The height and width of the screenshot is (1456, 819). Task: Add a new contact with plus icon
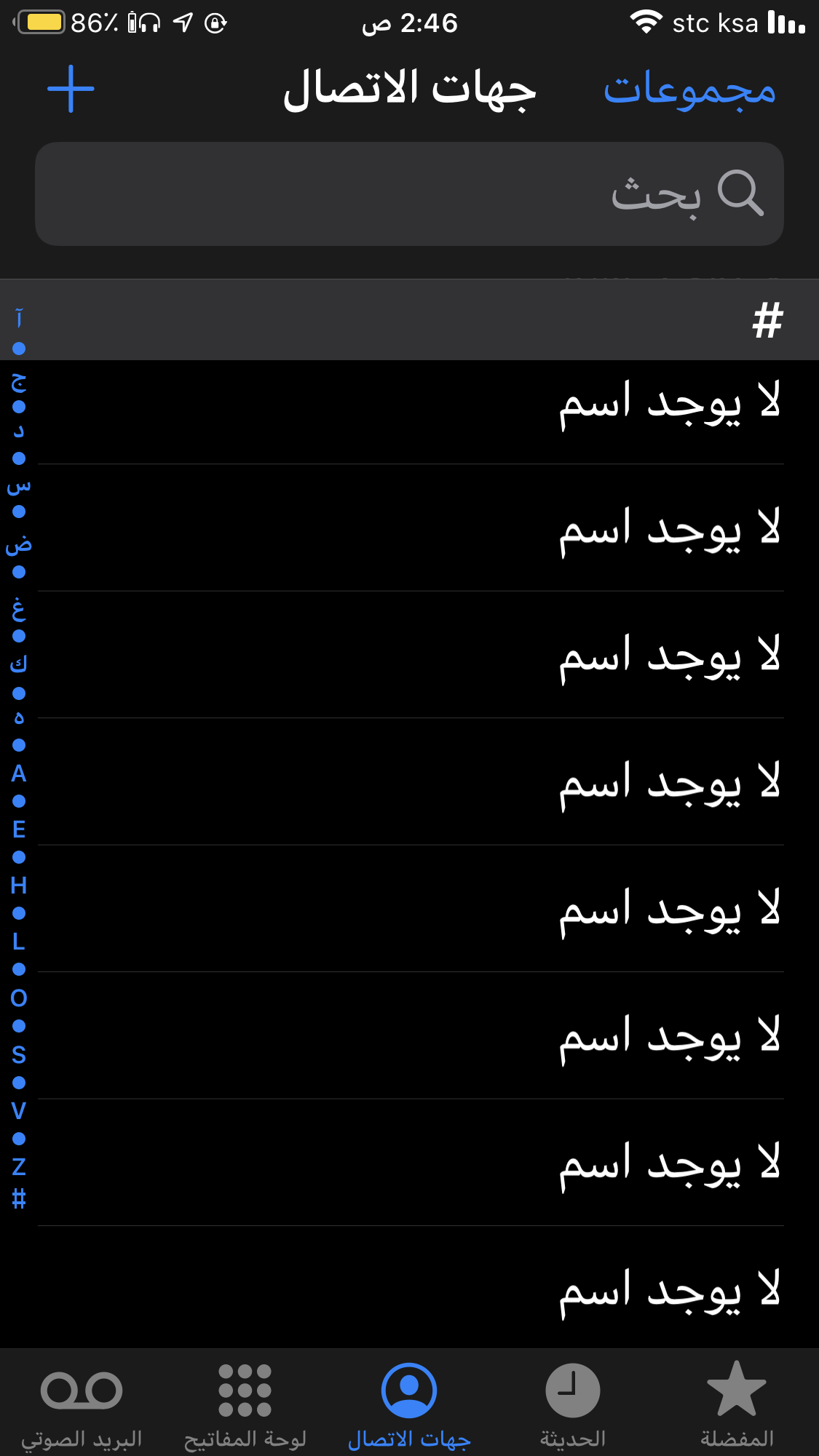(71, 89)
